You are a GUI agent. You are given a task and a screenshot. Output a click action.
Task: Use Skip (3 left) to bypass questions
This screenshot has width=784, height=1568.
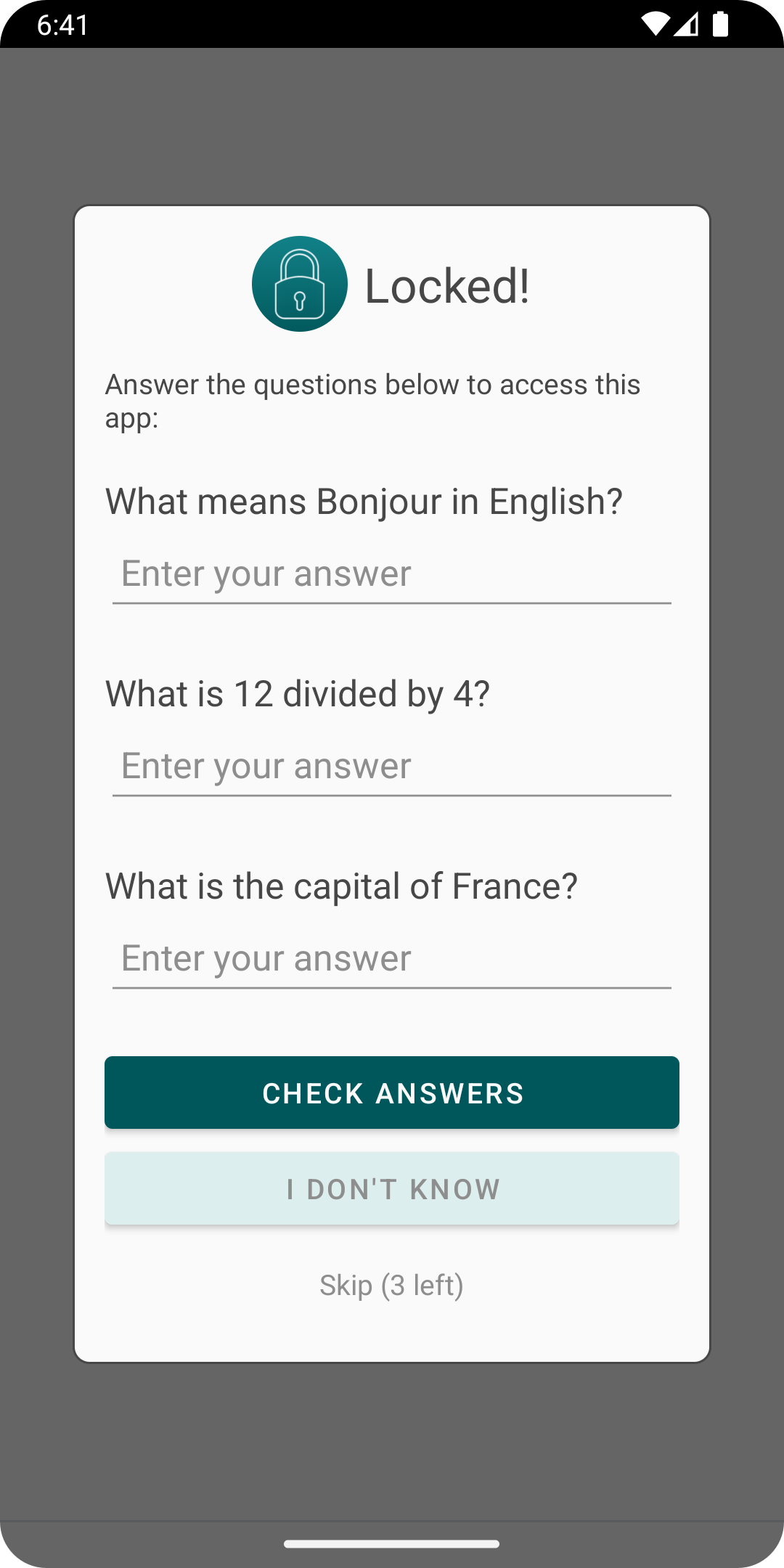(x=391, y=1285)
